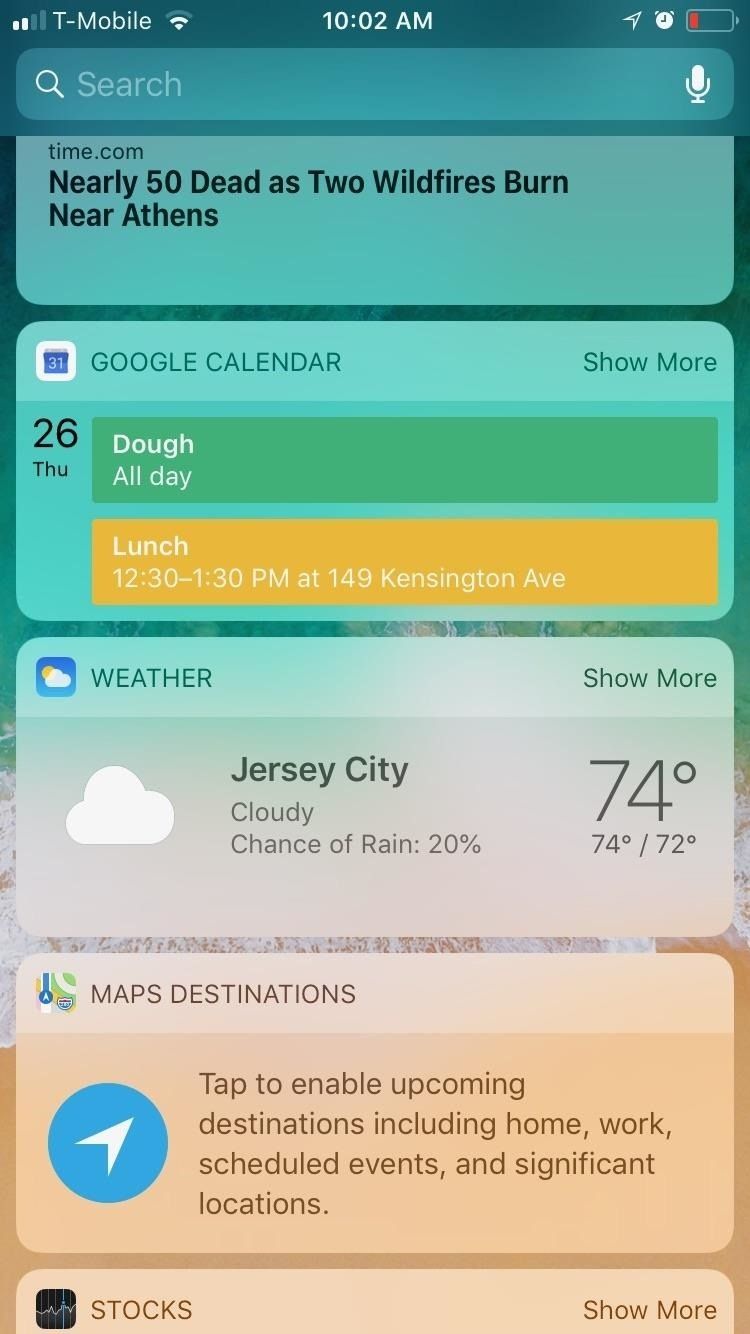Viewport: 750px width, 1334px height.
Task: Tap the blue navigation arrow in Maps Destinations
Action: [x=107, y=1143]
